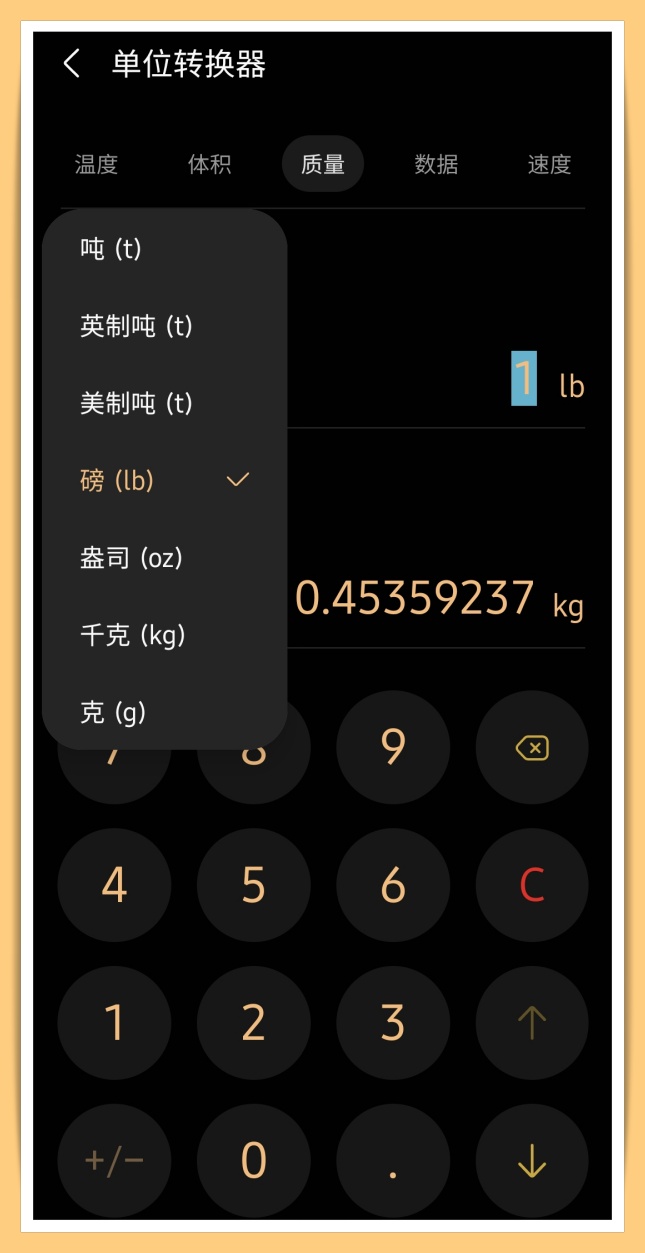
Task: Clear the input with the C key
Action: click(532, 885)
